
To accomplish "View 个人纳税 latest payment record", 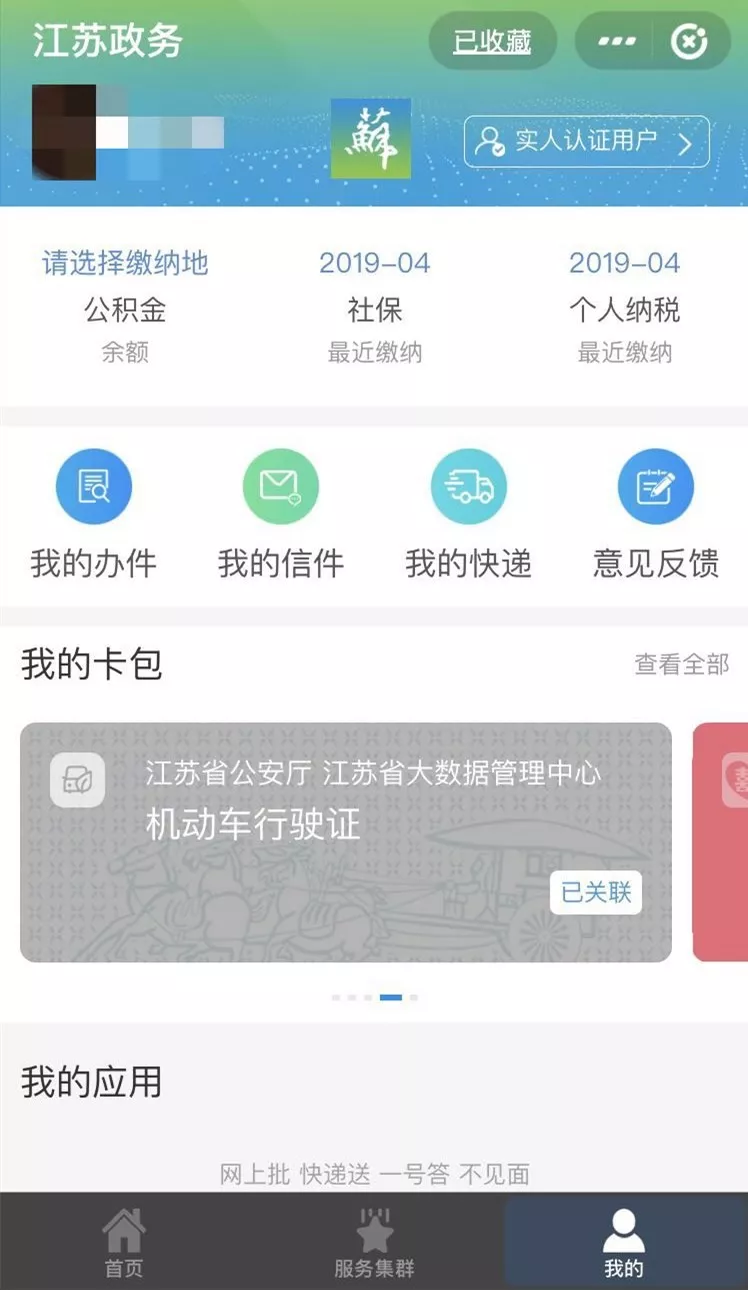I will [x=624, y=307].
